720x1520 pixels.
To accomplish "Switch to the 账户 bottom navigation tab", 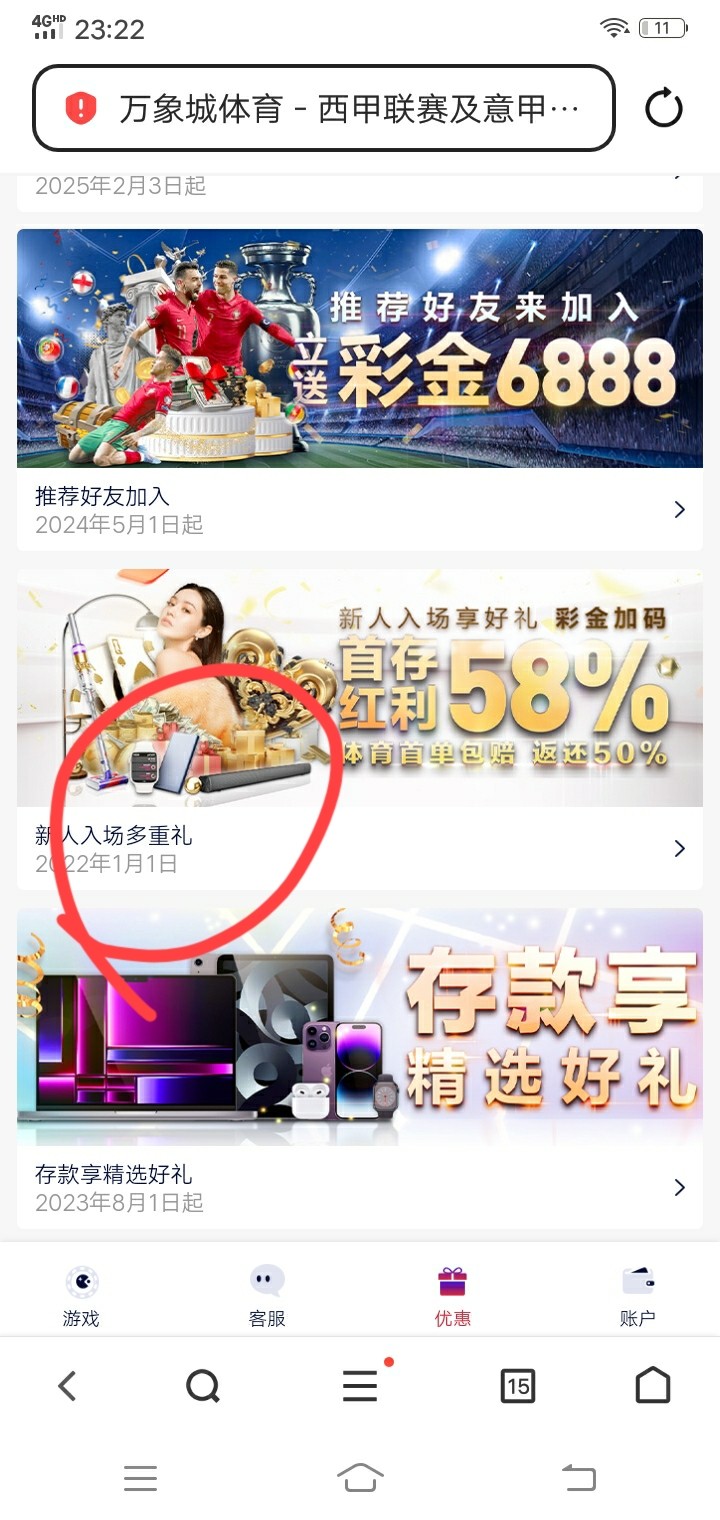I will (x=637, y=1295).
